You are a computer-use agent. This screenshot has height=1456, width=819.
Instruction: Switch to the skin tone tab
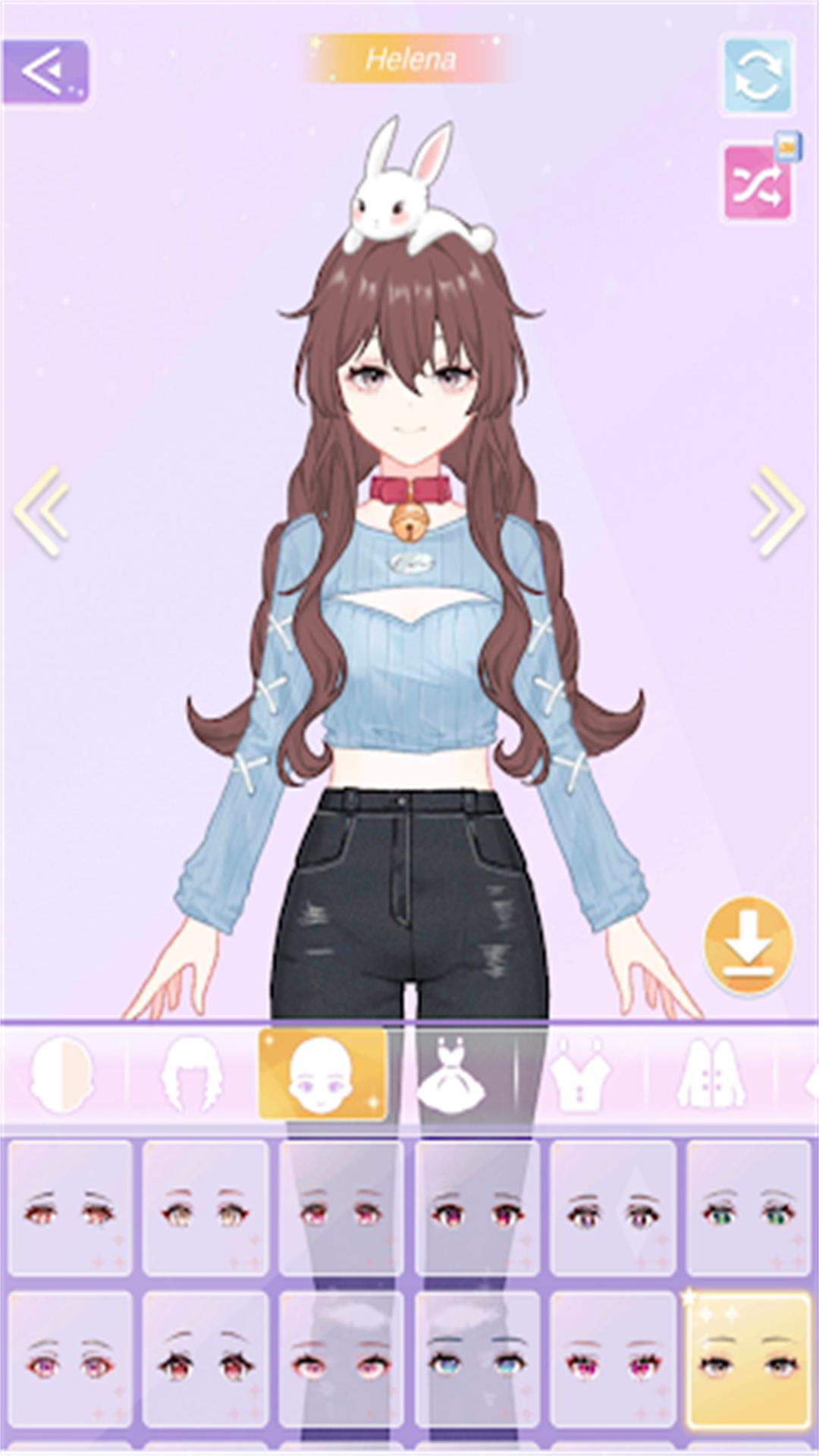pos(62,1075)
